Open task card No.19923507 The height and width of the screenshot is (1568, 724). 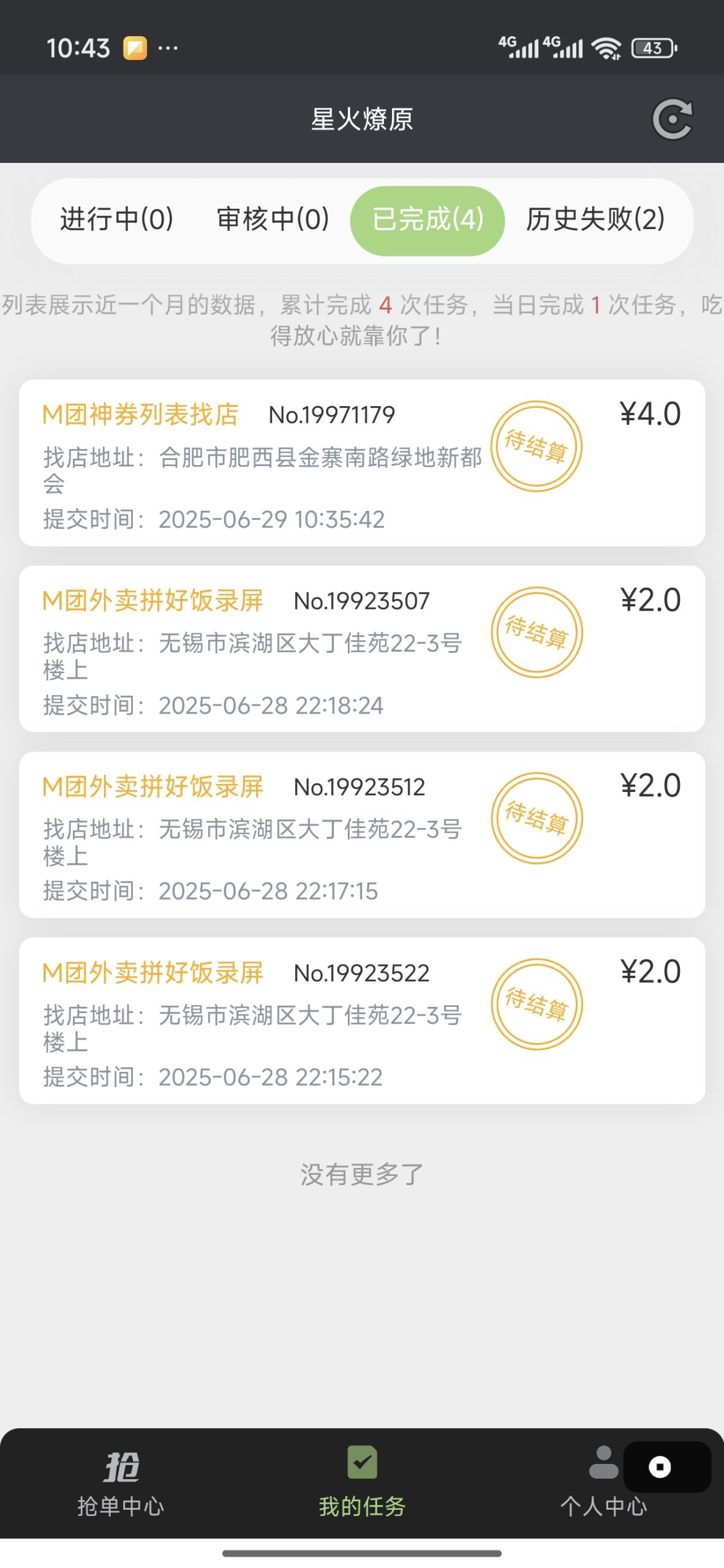tap(362, 649)
